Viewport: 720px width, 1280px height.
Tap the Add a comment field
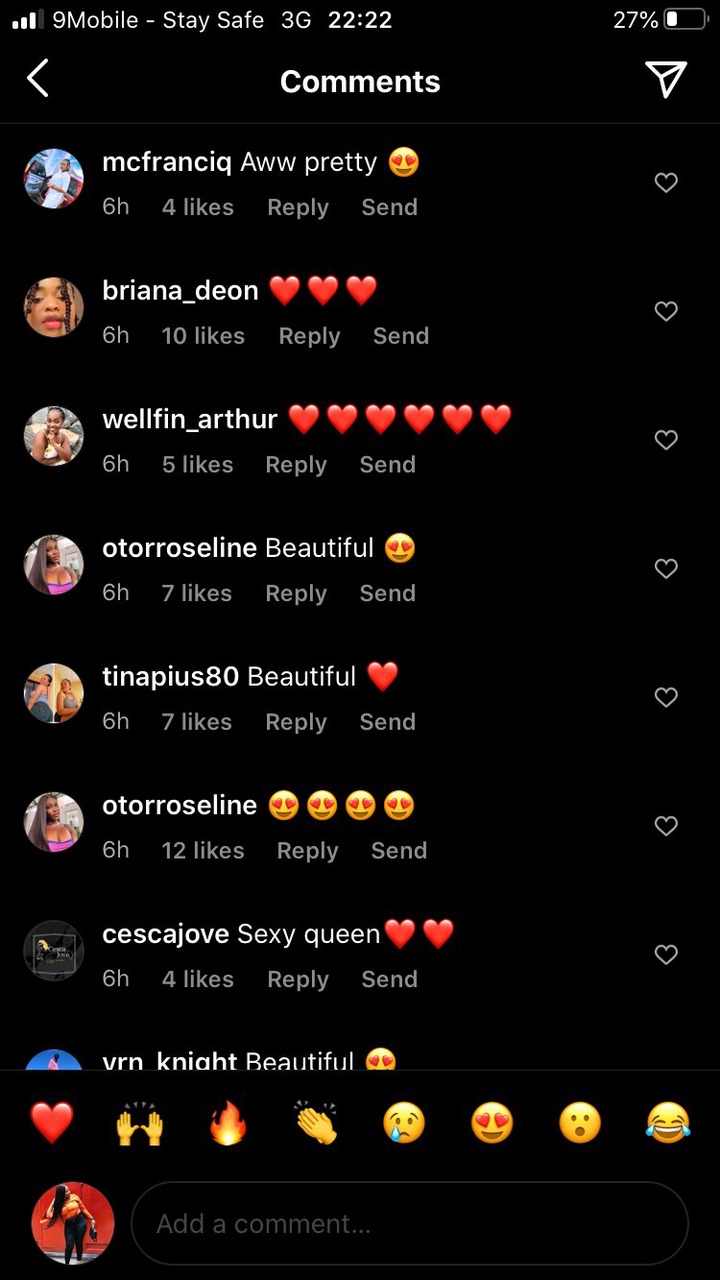click(410, 1224)
